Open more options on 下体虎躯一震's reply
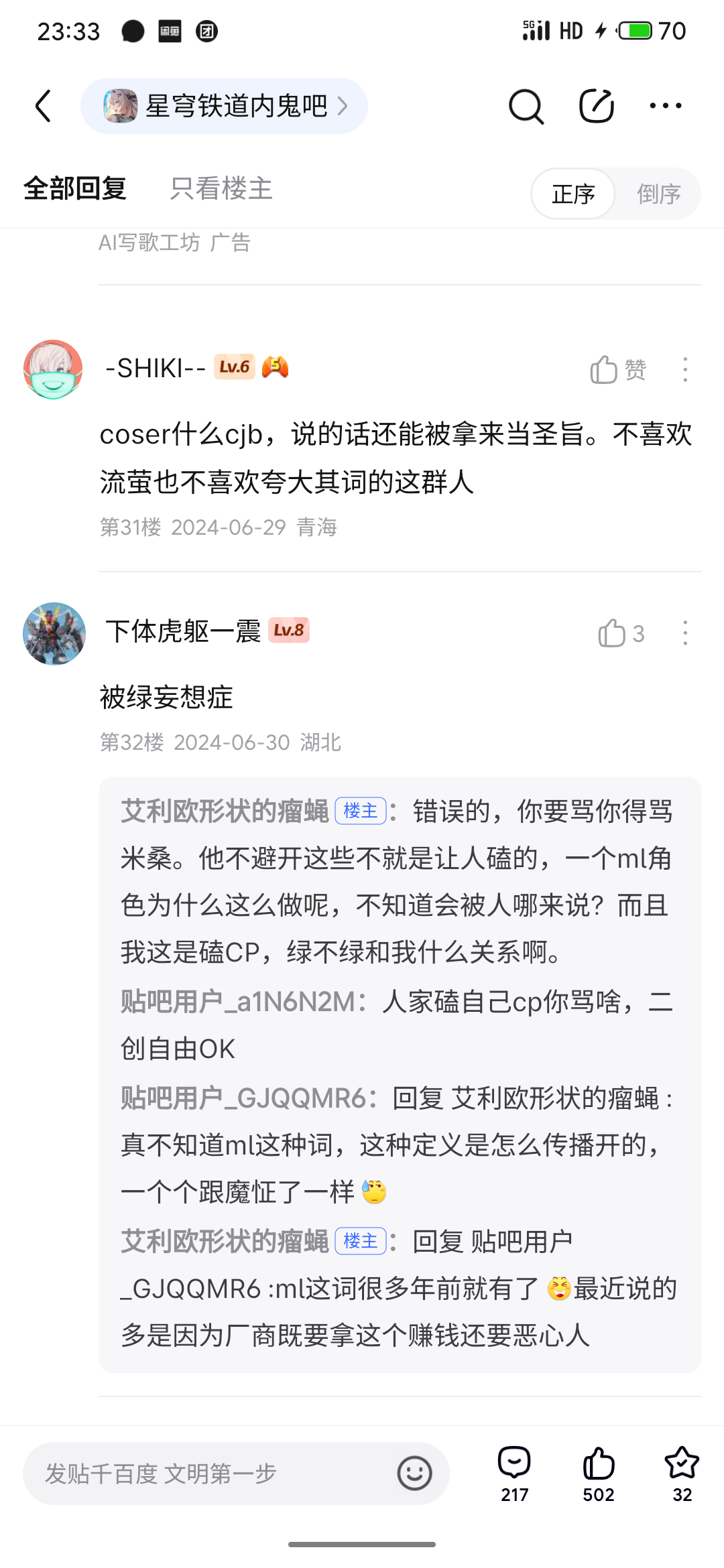 click(684, 633)
